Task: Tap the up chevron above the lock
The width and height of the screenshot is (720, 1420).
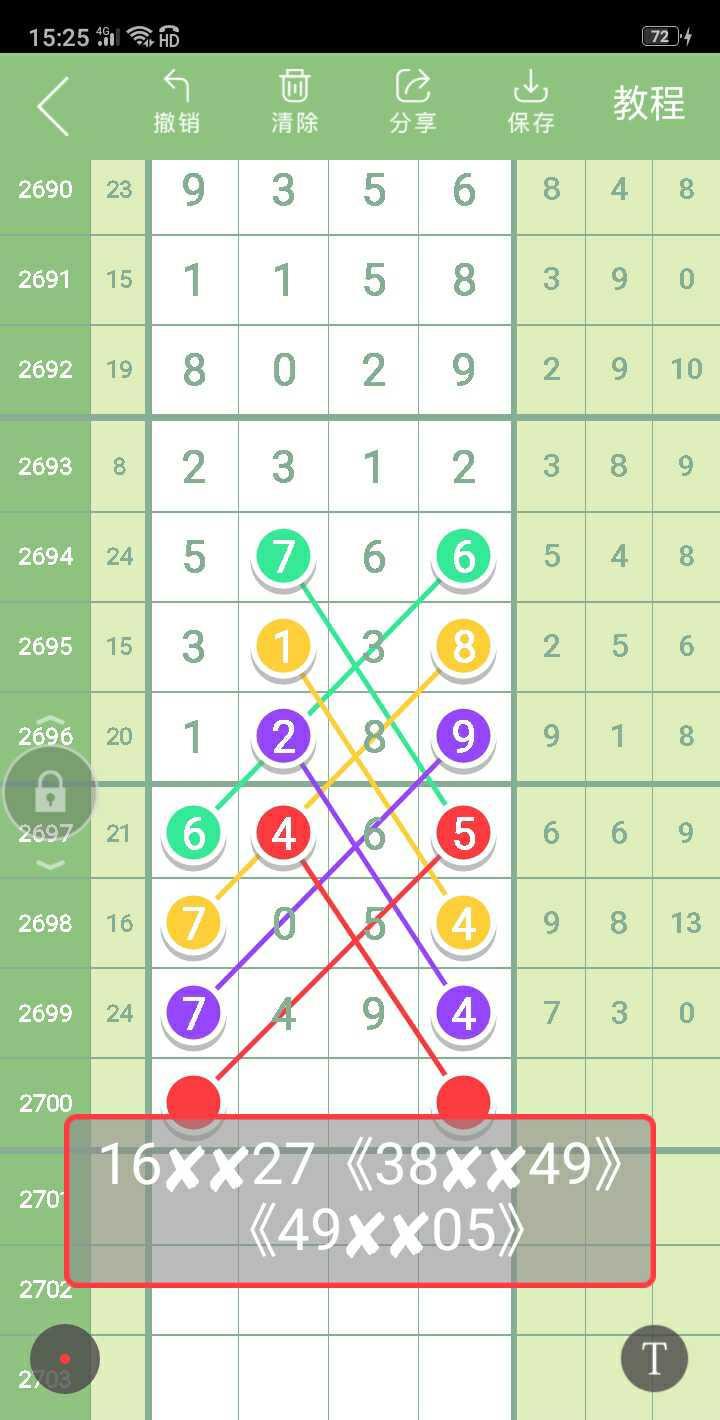Action: click(51, 720)
